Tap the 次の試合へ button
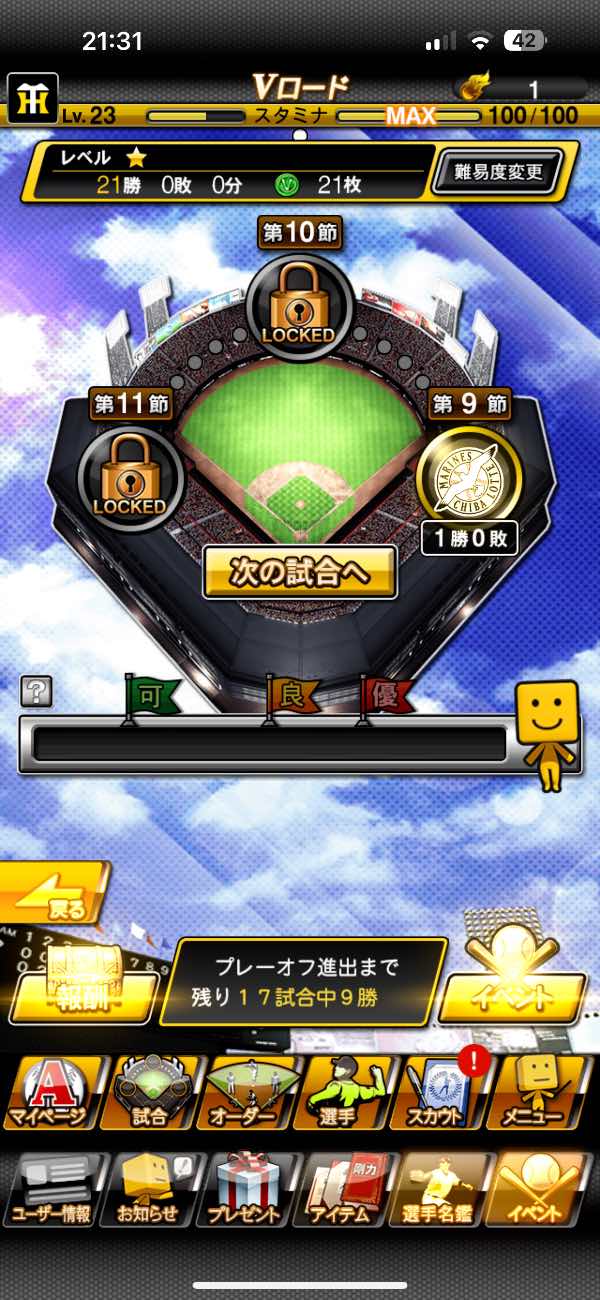Image resolution: width=600 pixels, height=1300 pixels. point(300,572)
